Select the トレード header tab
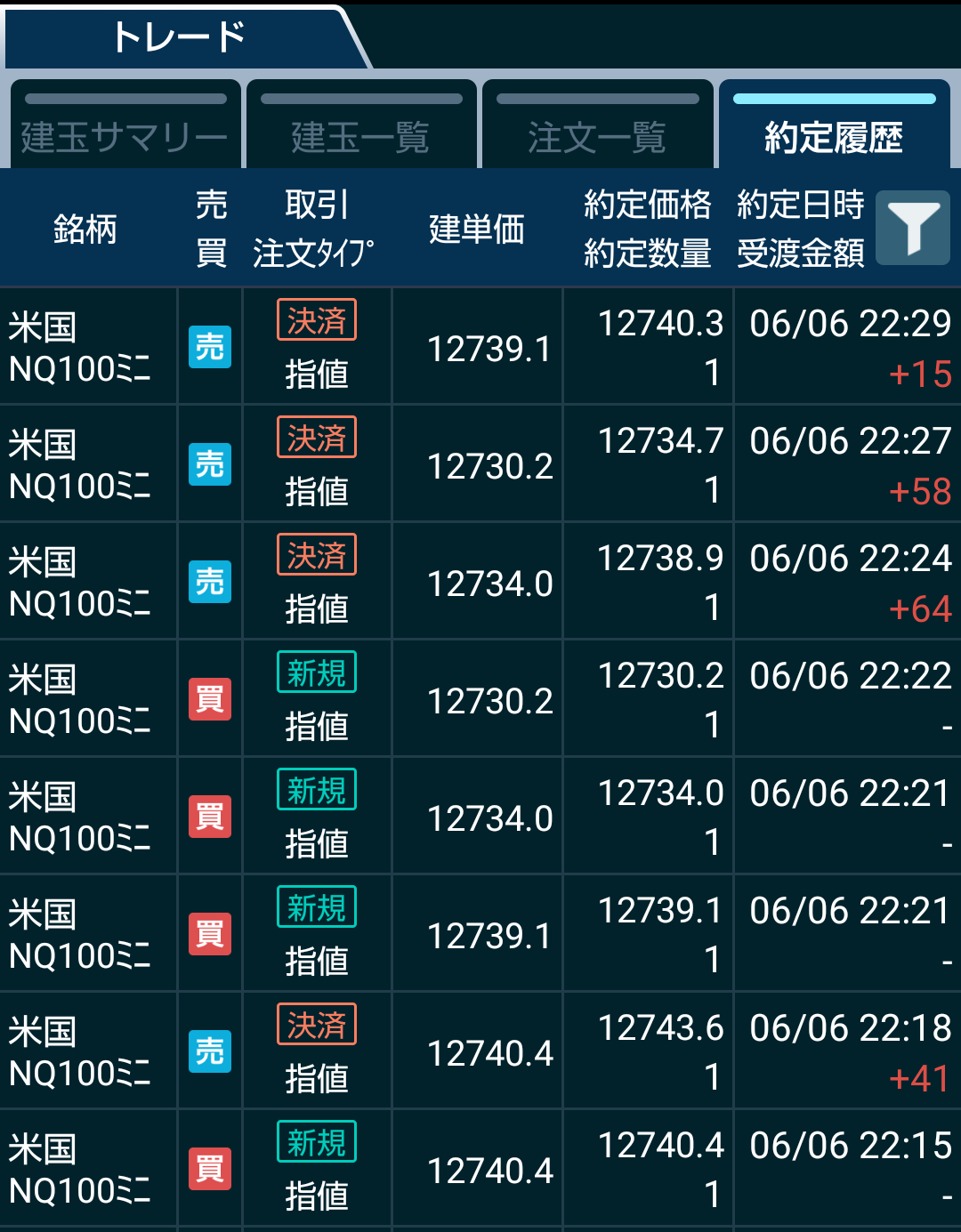The image size is (961, 1232). point(178,37)
